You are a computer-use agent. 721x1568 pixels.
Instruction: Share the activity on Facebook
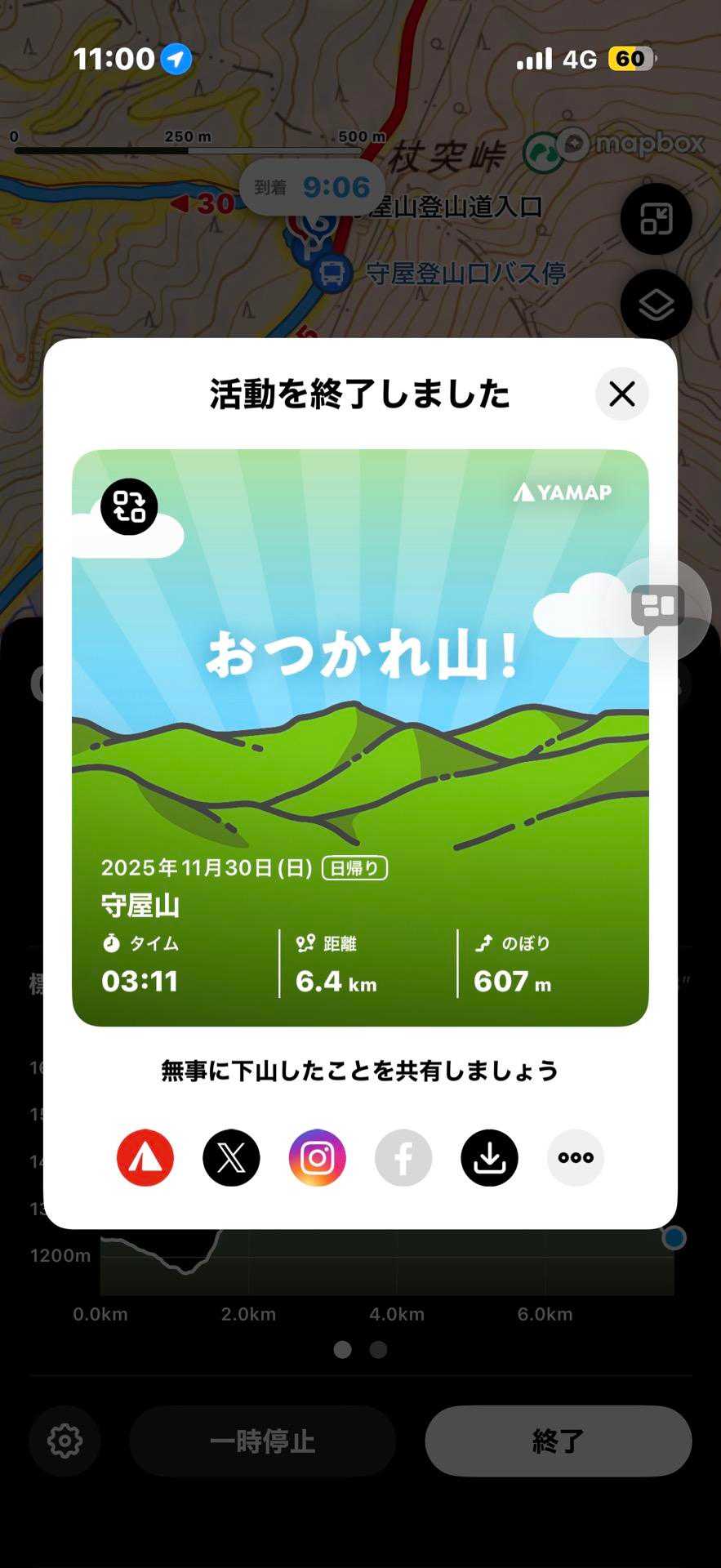(403, 1157)
